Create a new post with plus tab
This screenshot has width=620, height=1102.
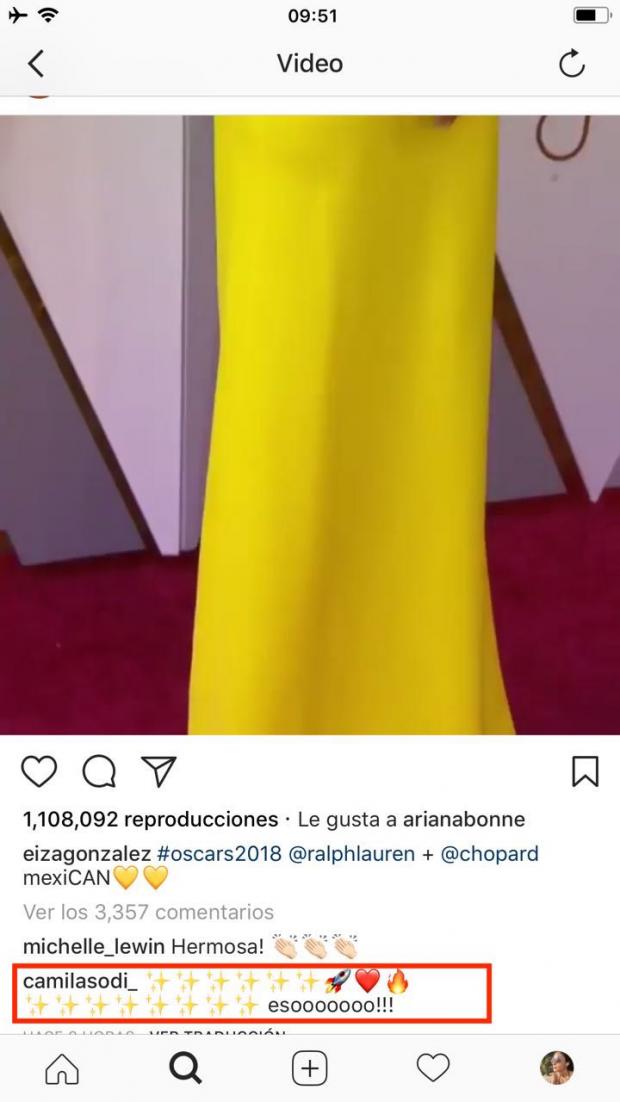click(x=310, y=1068)
